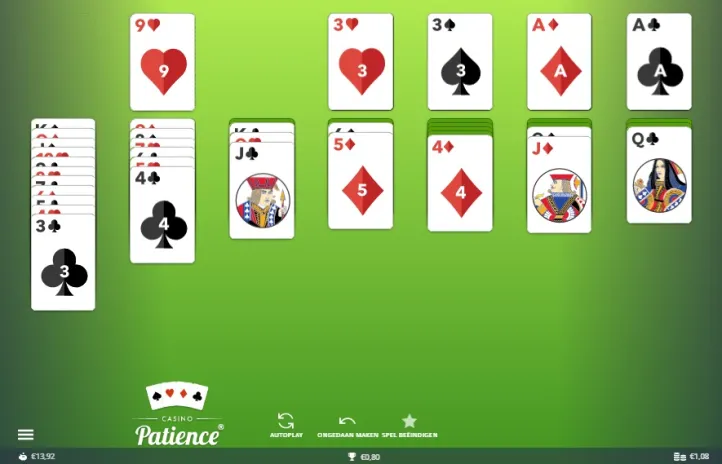Image resolution: width=722 pixels, height=464 pixels.
Task: Tap the 4 of diamonds card
Action: [460, 187]
